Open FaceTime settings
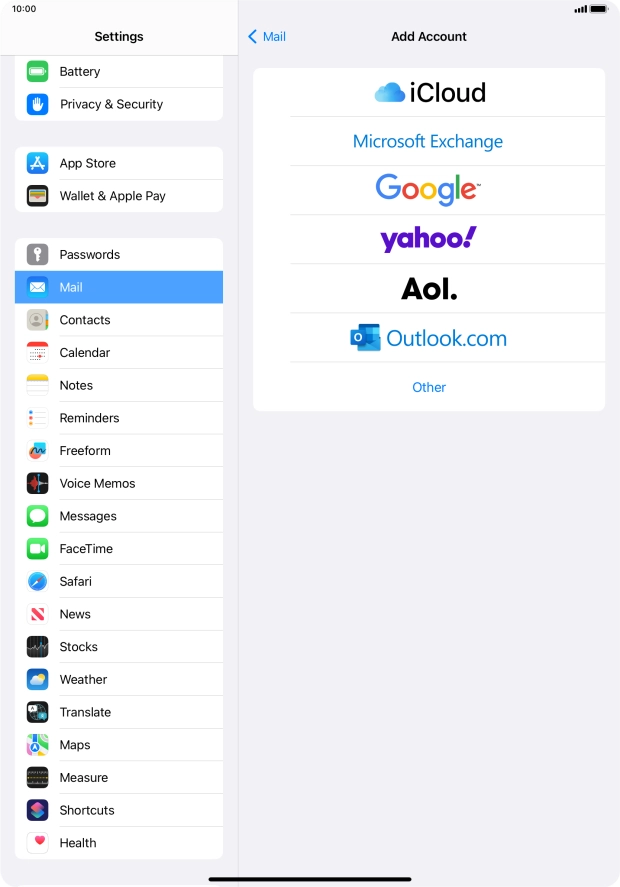Image resolution: width=620 pixels, height=887 pixels. 118,549
